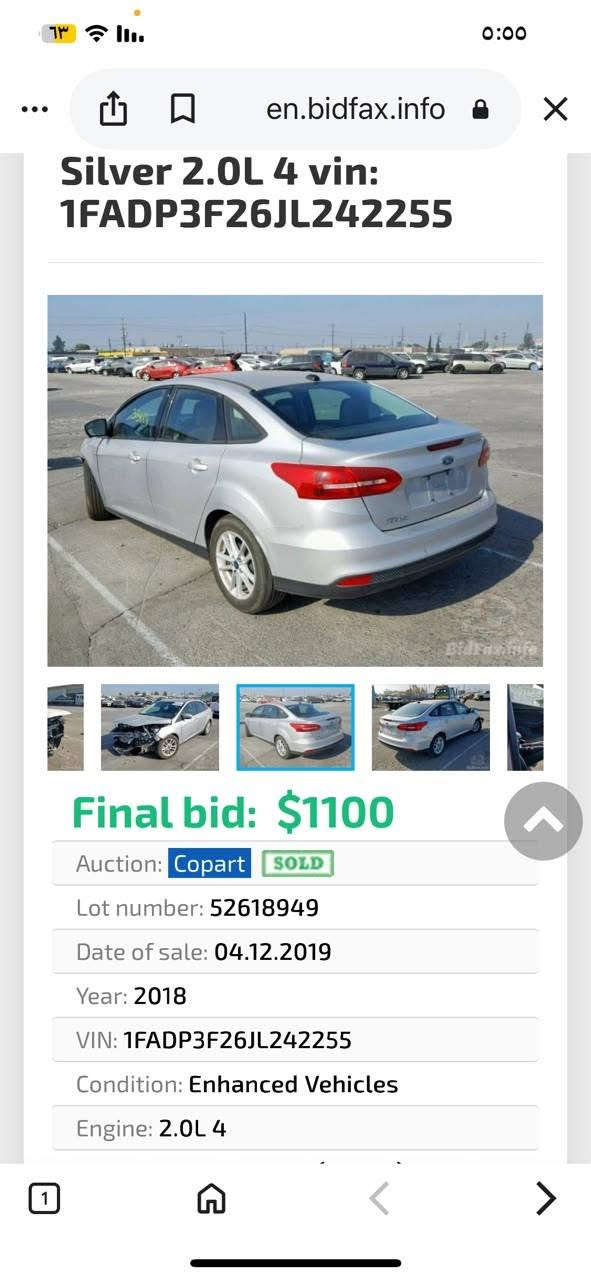Screen dimensions: 591x1280
Task: Go to the browser home page
Action: click(x=211, y=1198)
